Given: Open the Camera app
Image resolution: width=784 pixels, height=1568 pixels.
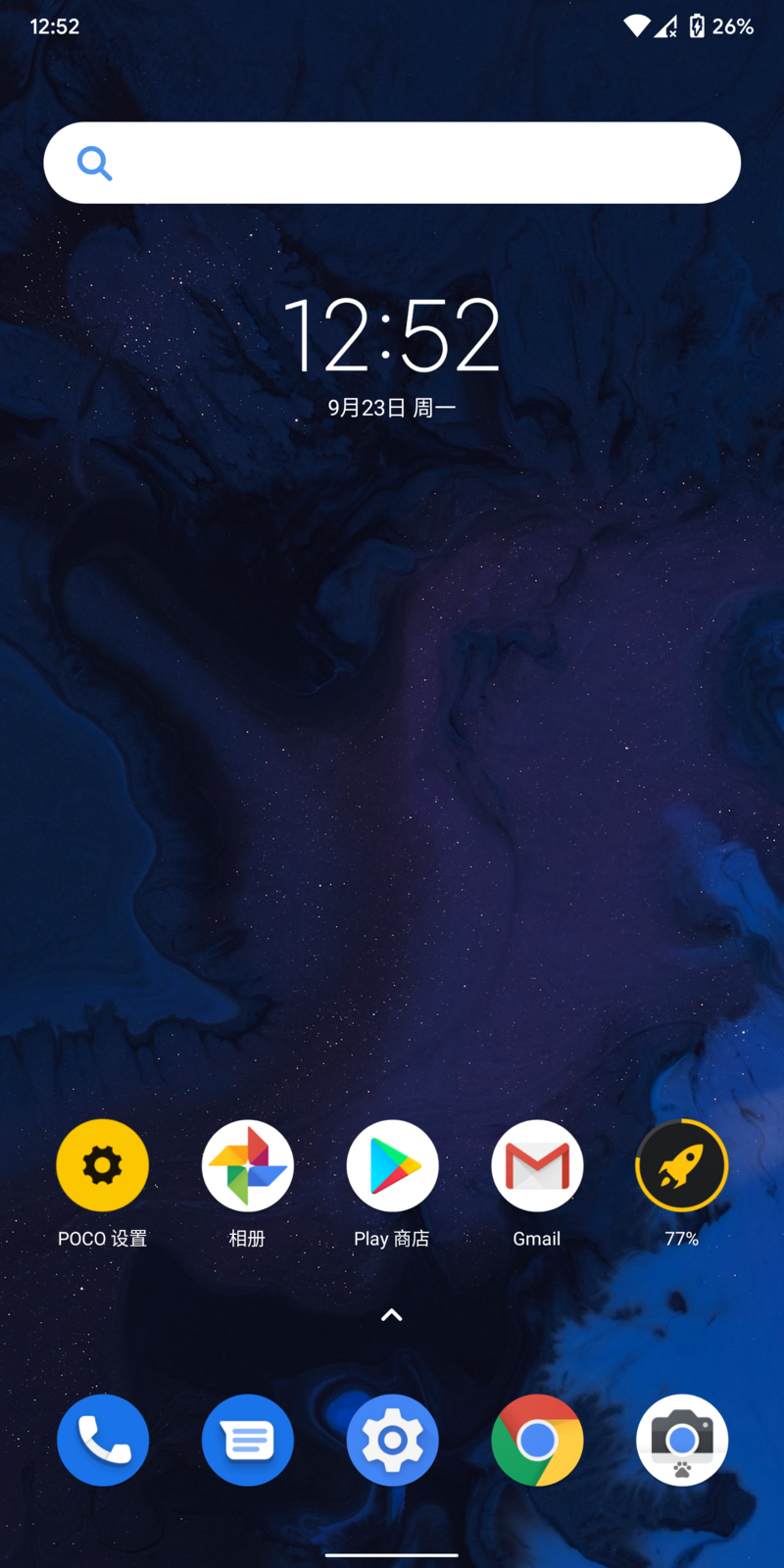Looking at the screenshot, I should point(681,1440).
